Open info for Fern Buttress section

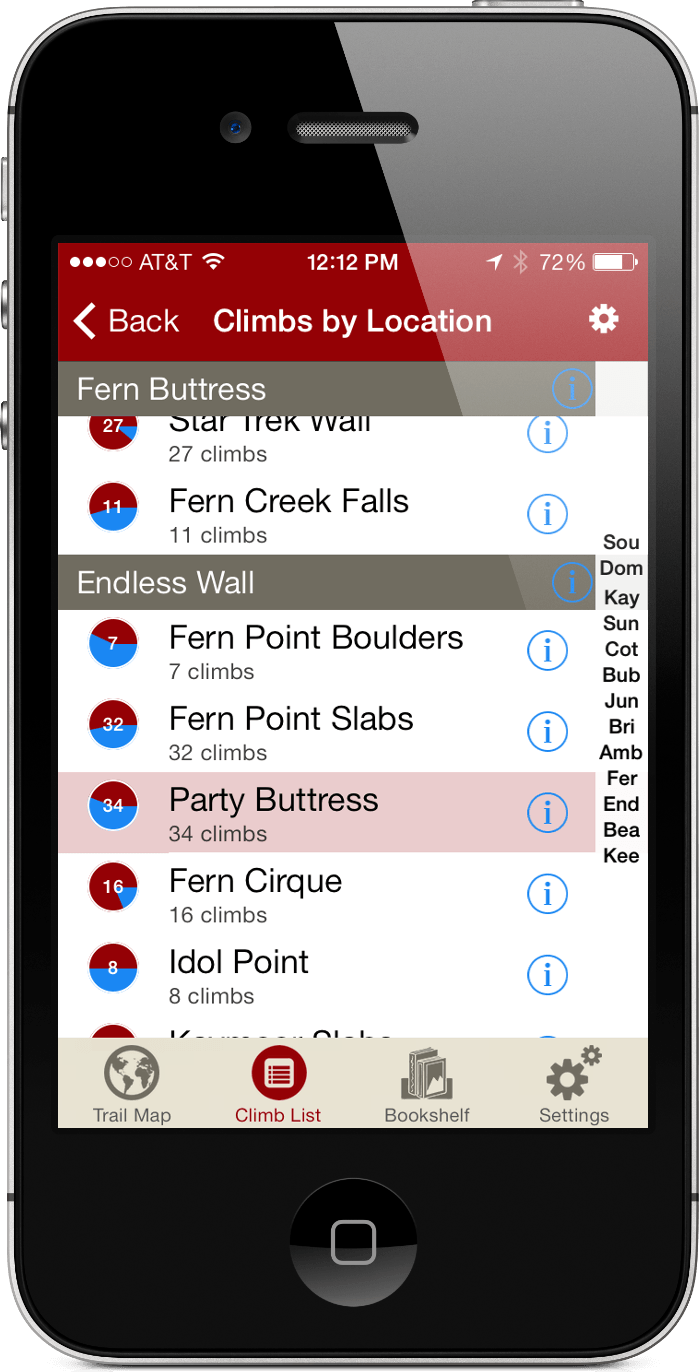[572, 389]
